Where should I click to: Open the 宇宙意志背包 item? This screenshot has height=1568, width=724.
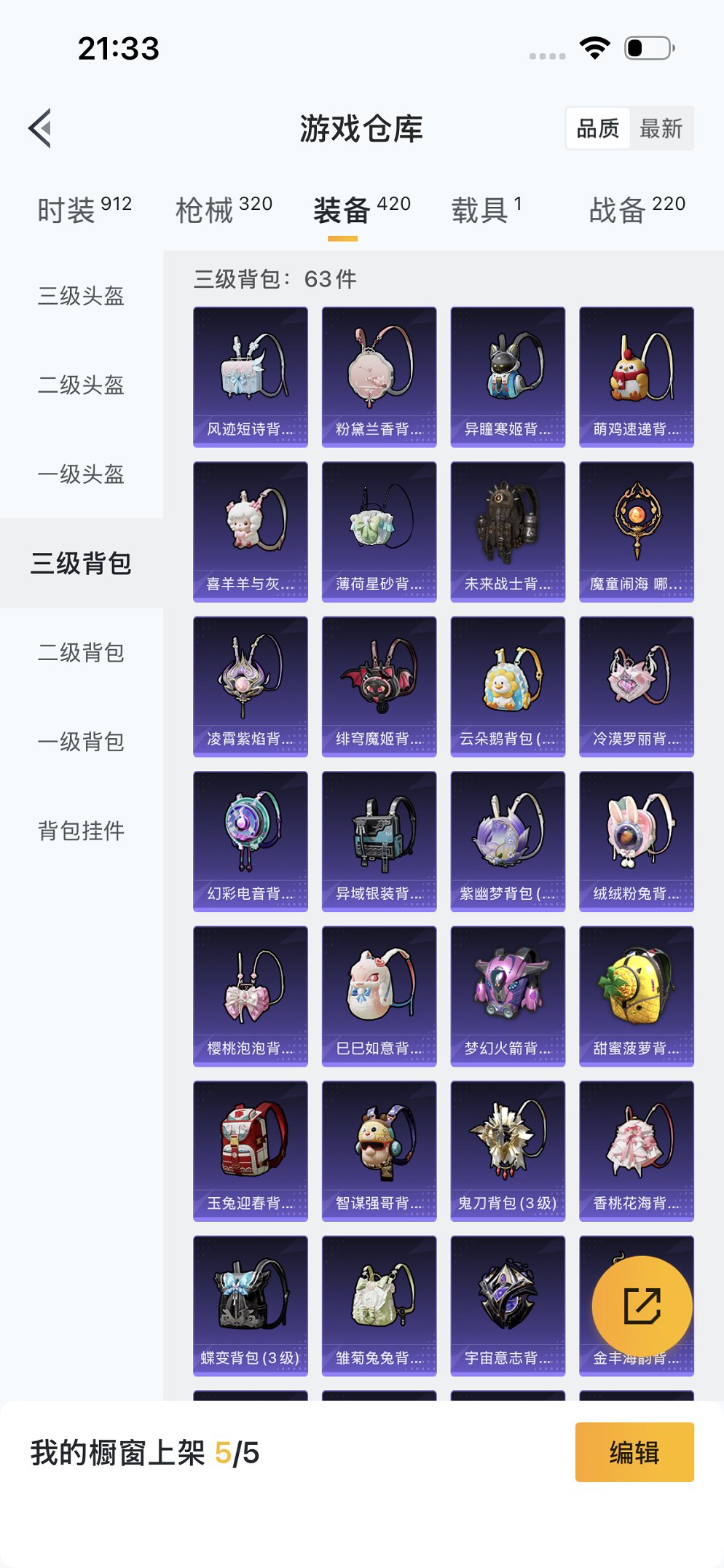click(x=507, y=1305)
